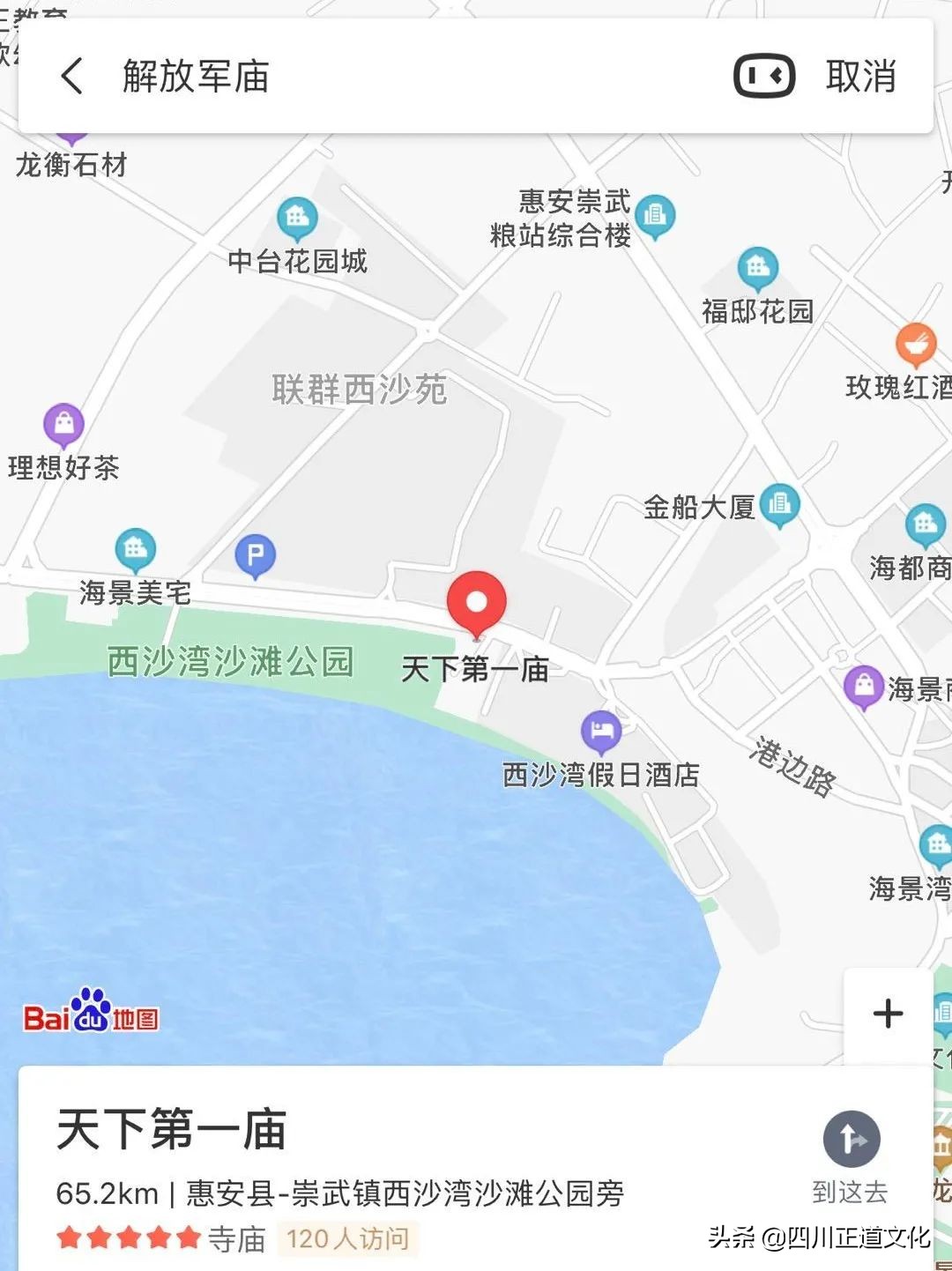Select the parking icon near 海景美宅
This screenshot has height=1271, width=952.
(x=257, y=553)
